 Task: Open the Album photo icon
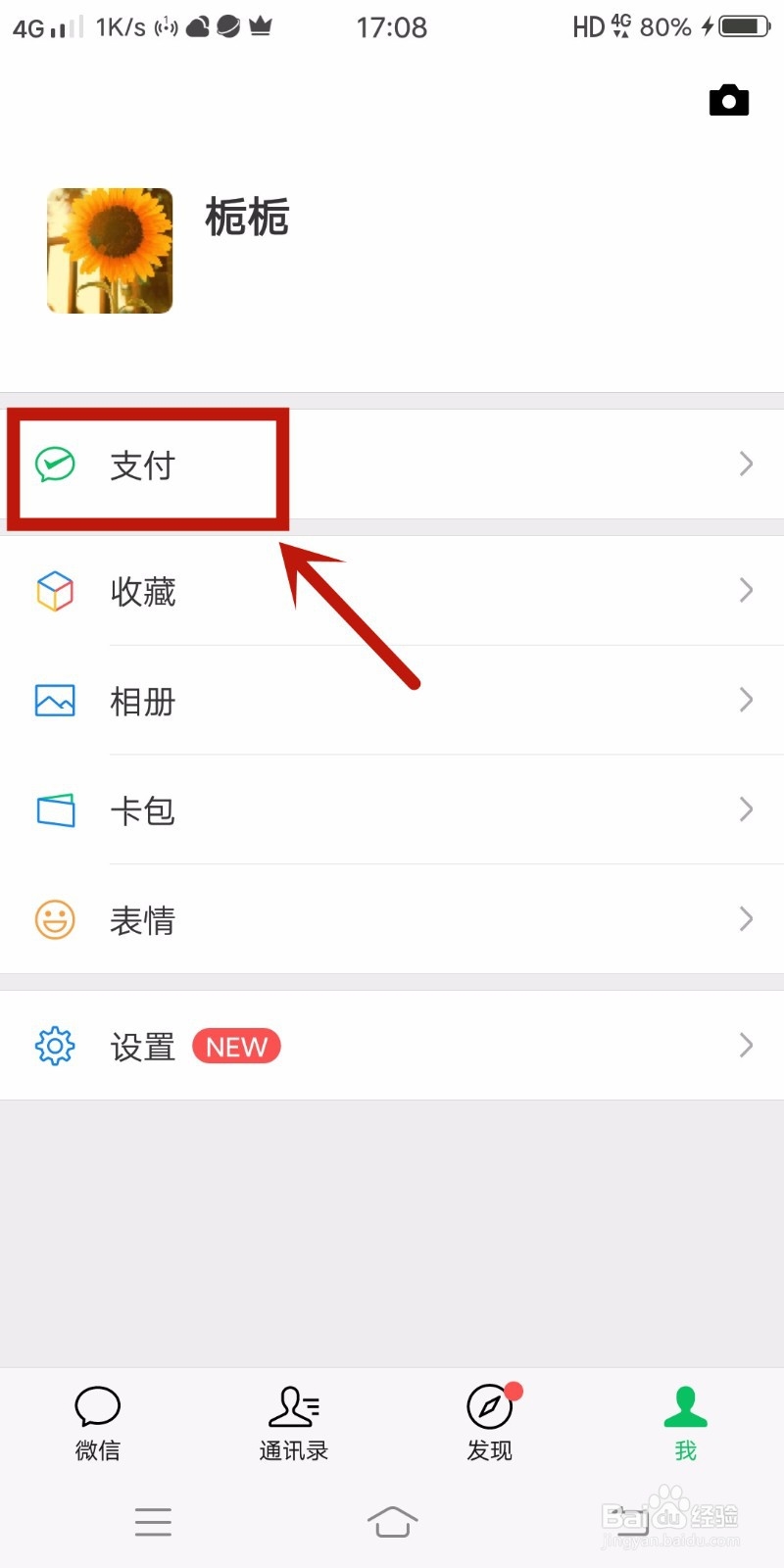pos(56,700)
